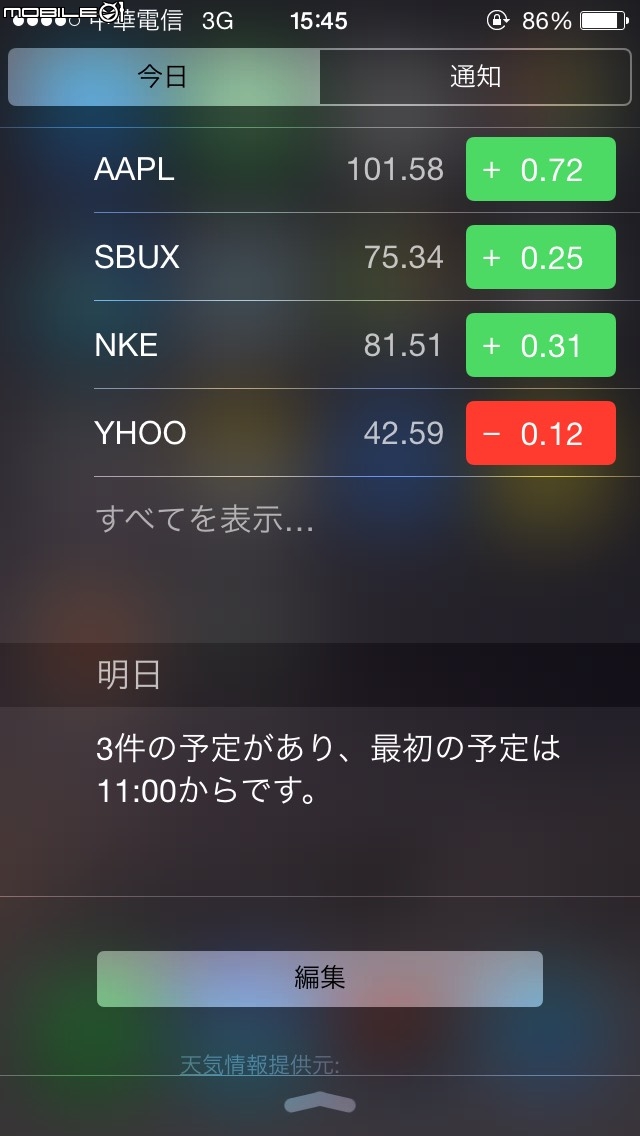Viewport: 640px width, 1136px height.
Task: Open tomorrow's schedule summary
Action: 328,770
